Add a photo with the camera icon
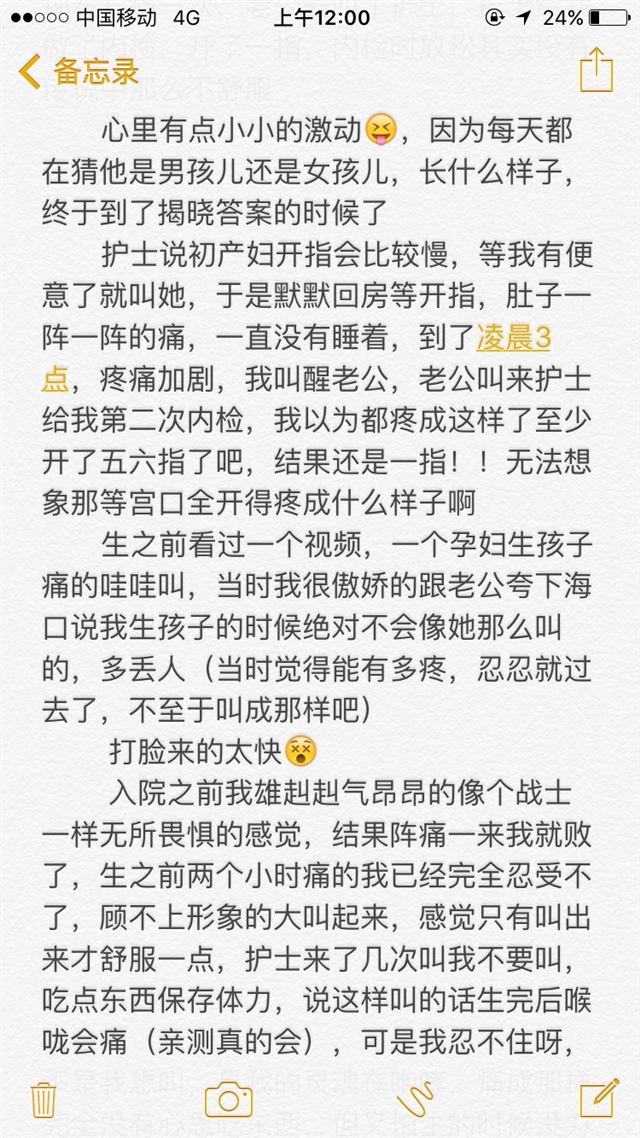The width and height of the screenshot is (640, 1138). (228, 1100)
